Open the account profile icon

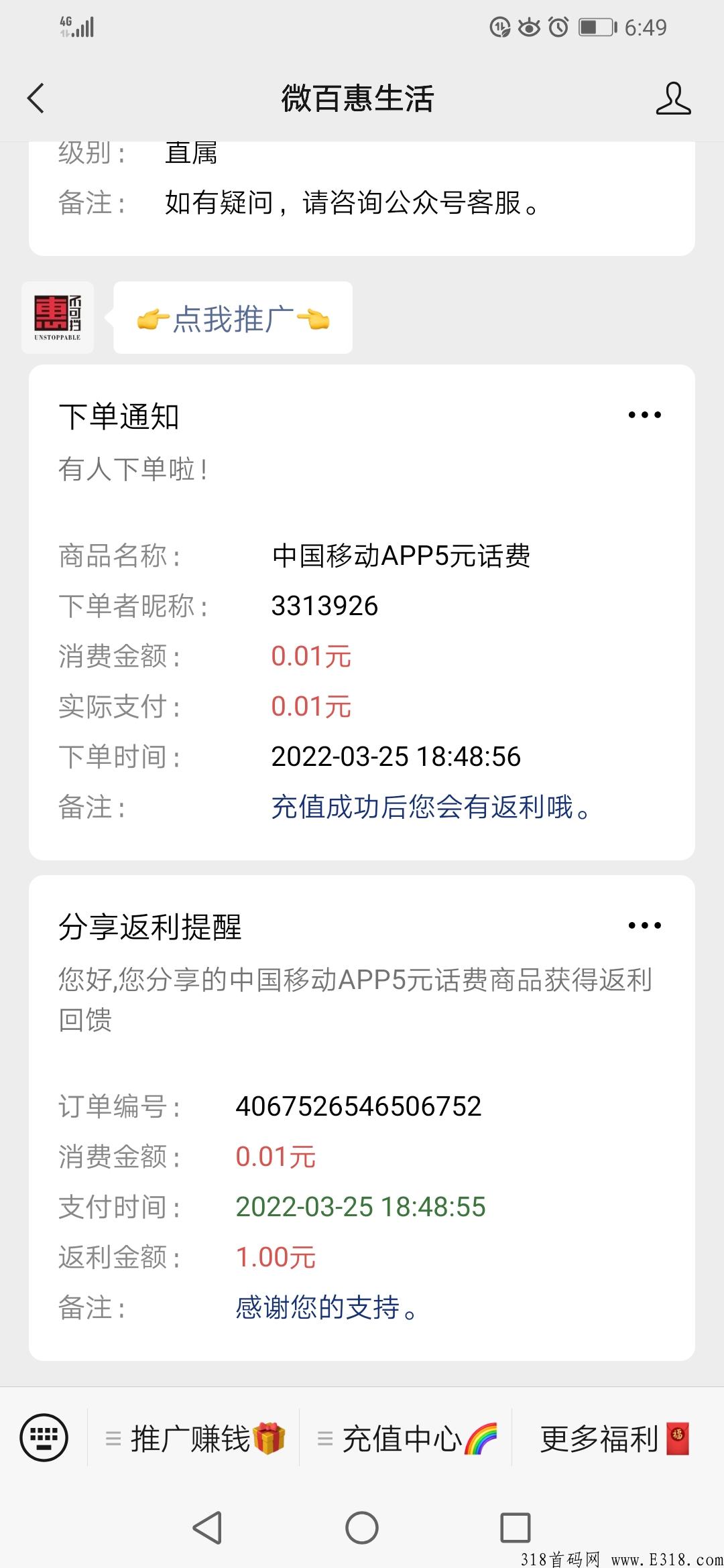(673, 99)
